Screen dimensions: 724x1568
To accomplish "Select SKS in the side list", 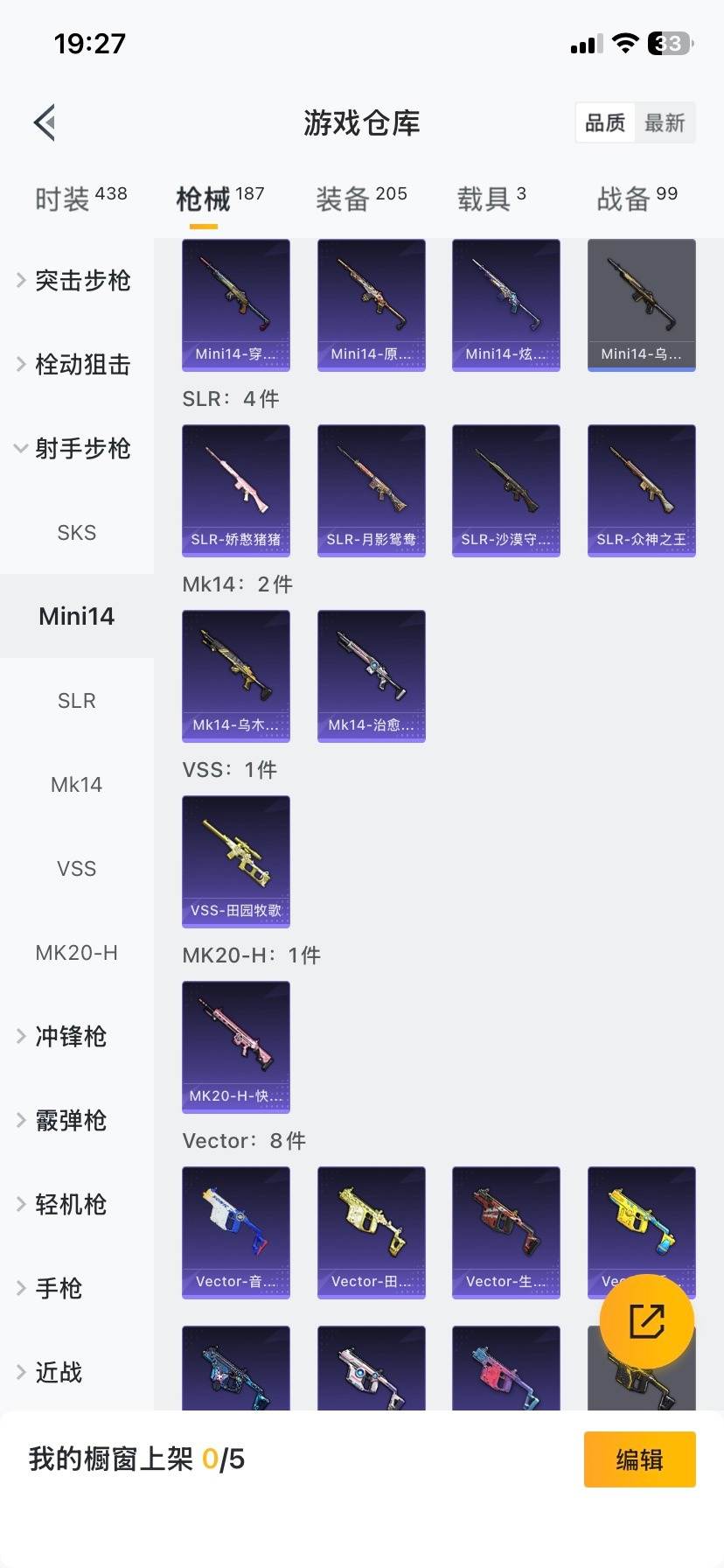I will click(77, 533).
